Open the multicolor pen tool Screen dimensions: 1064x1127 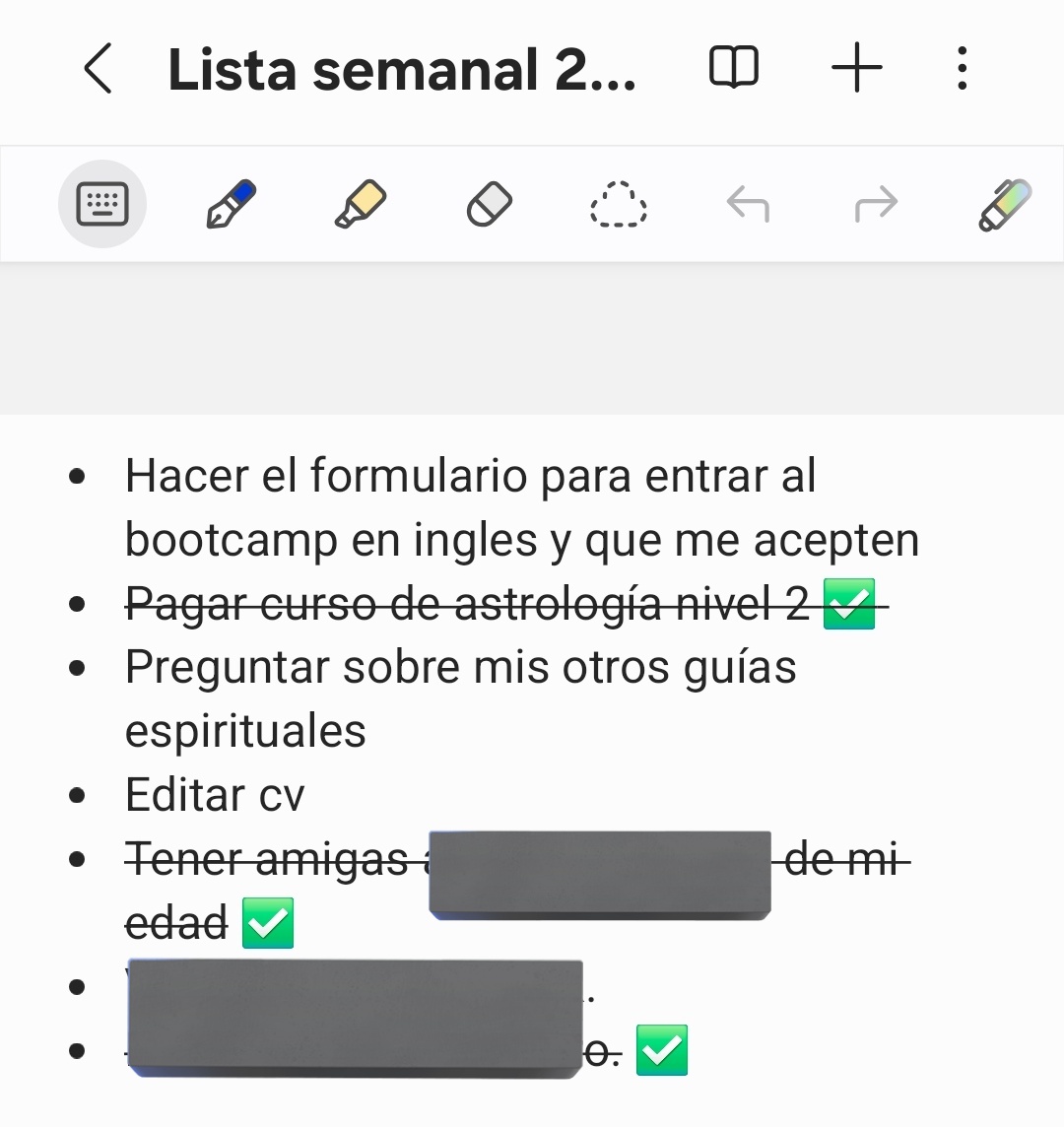click(x=1005, y=204)
